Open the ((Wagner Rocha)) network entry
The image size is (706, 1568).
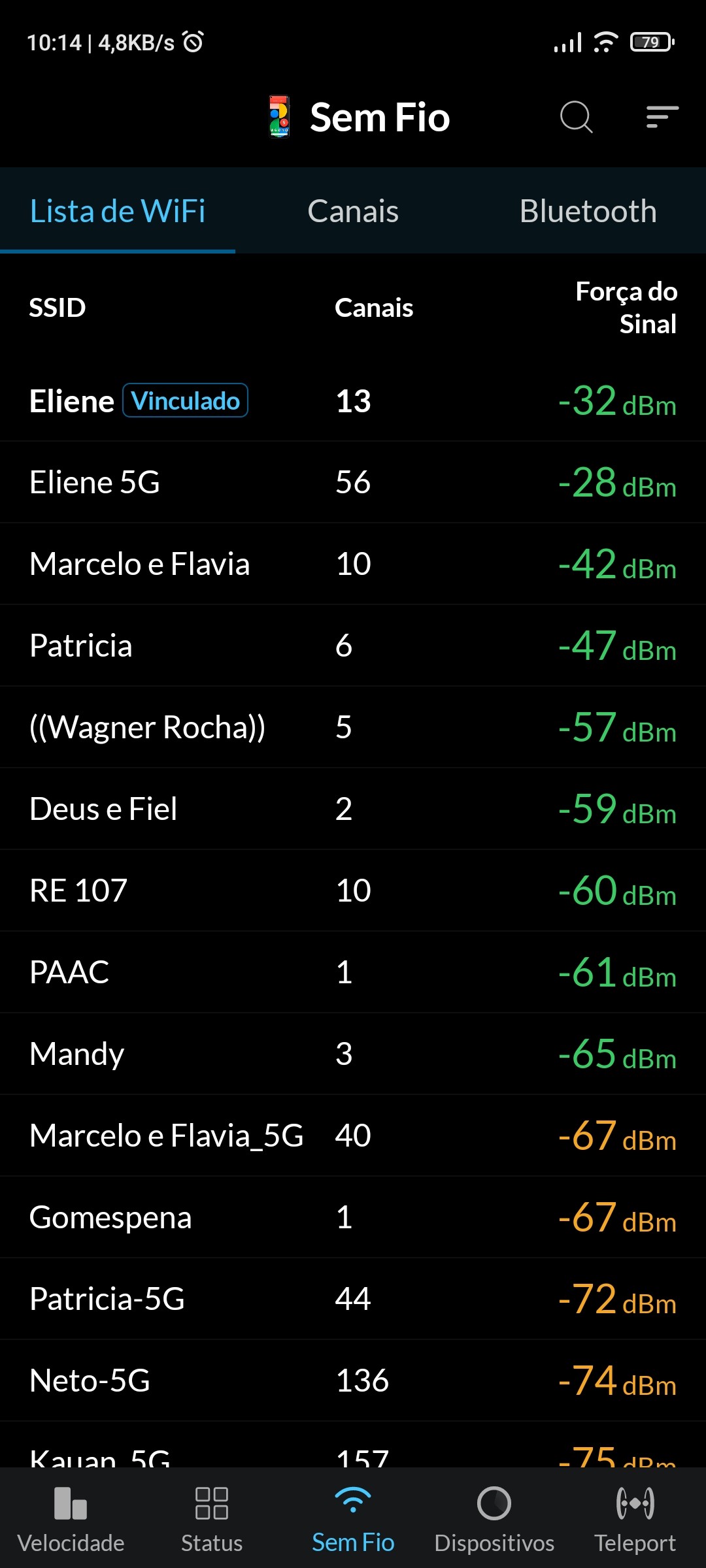click(353, 727)
